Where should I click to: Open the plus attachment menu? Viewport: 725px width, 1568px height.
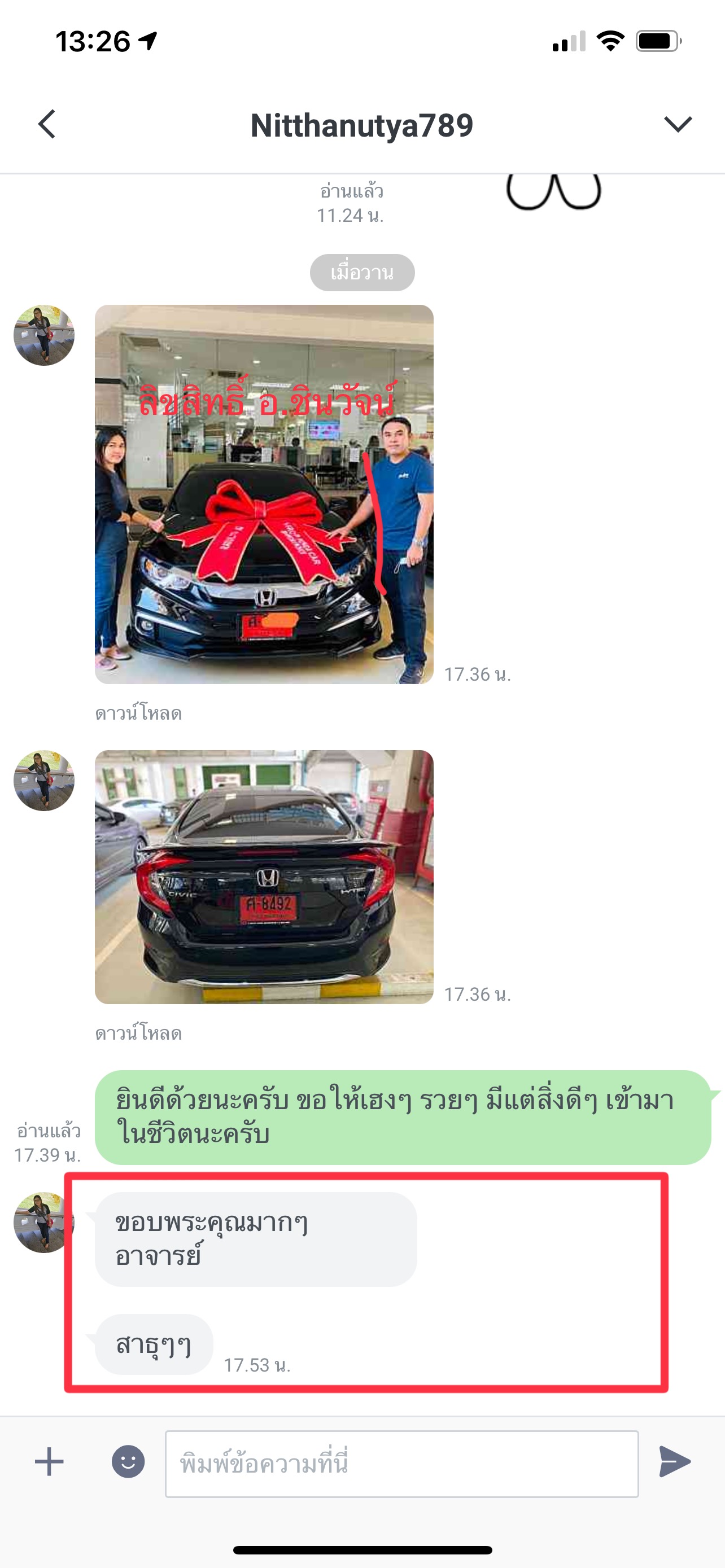click(x=49, y=1461)
